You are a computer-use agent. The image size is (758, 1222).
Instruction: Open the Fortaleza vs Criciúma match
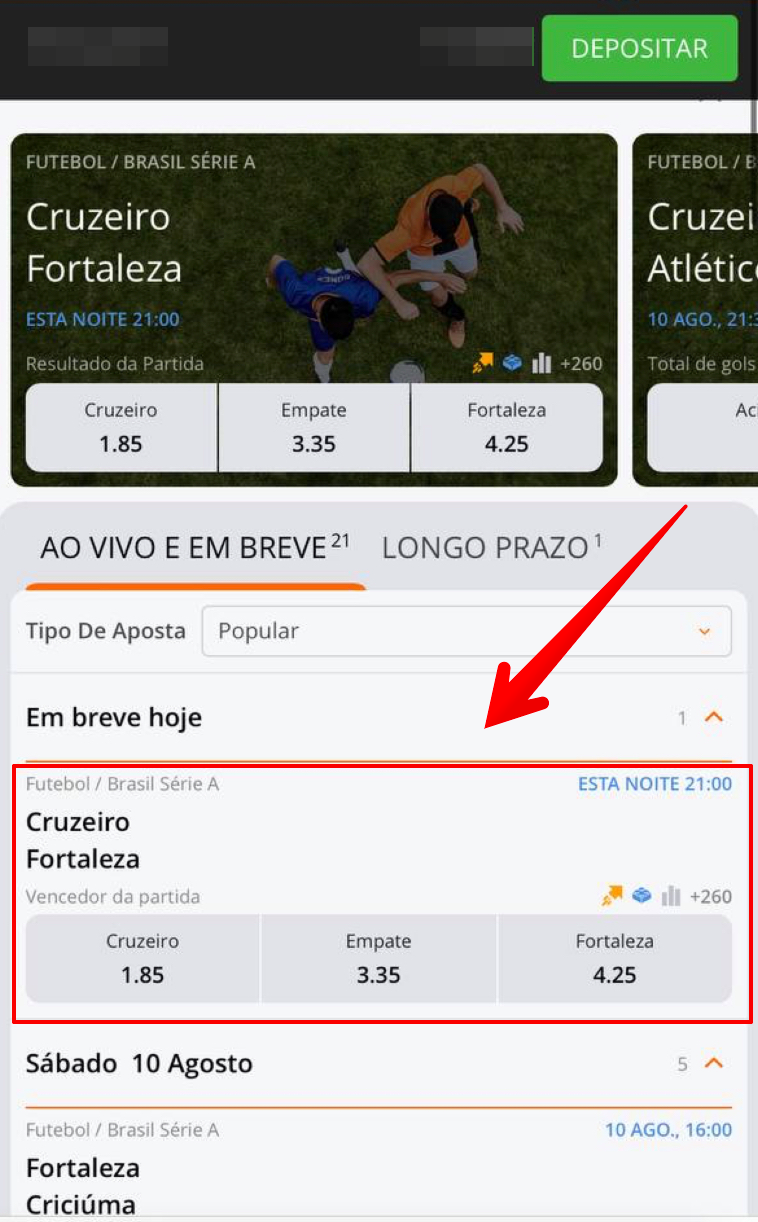tap(83, 1186)
